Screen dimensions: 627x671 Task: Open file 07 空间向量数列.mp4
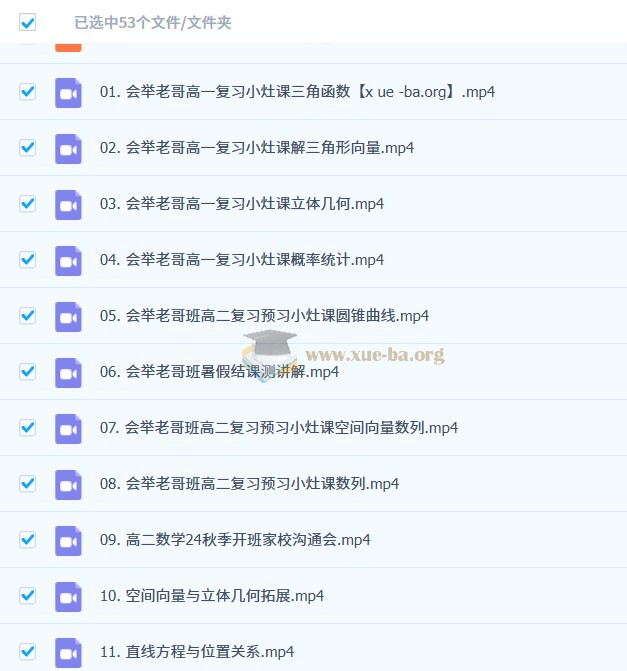[x=279, y=428]
